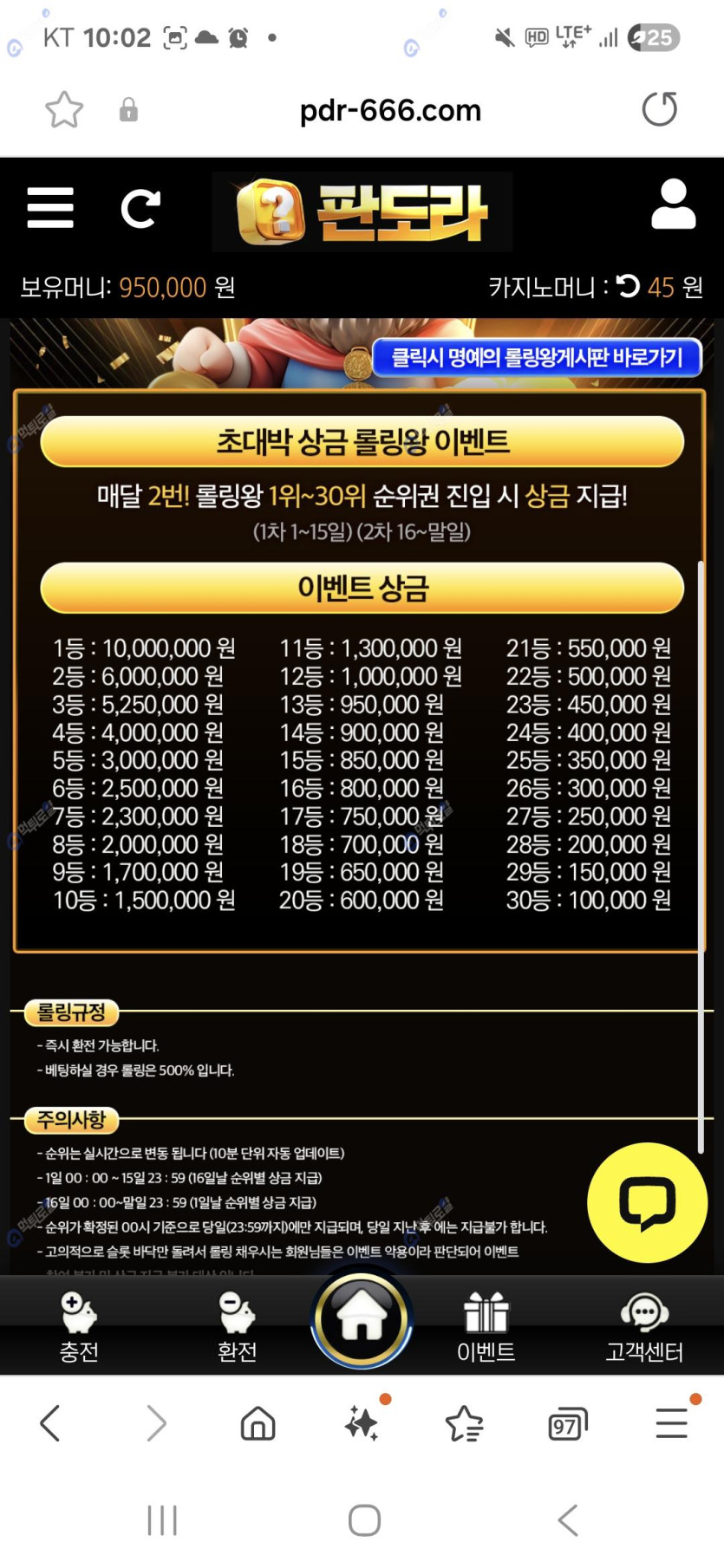Tap the site refresh arrow icon

point(140,208)
